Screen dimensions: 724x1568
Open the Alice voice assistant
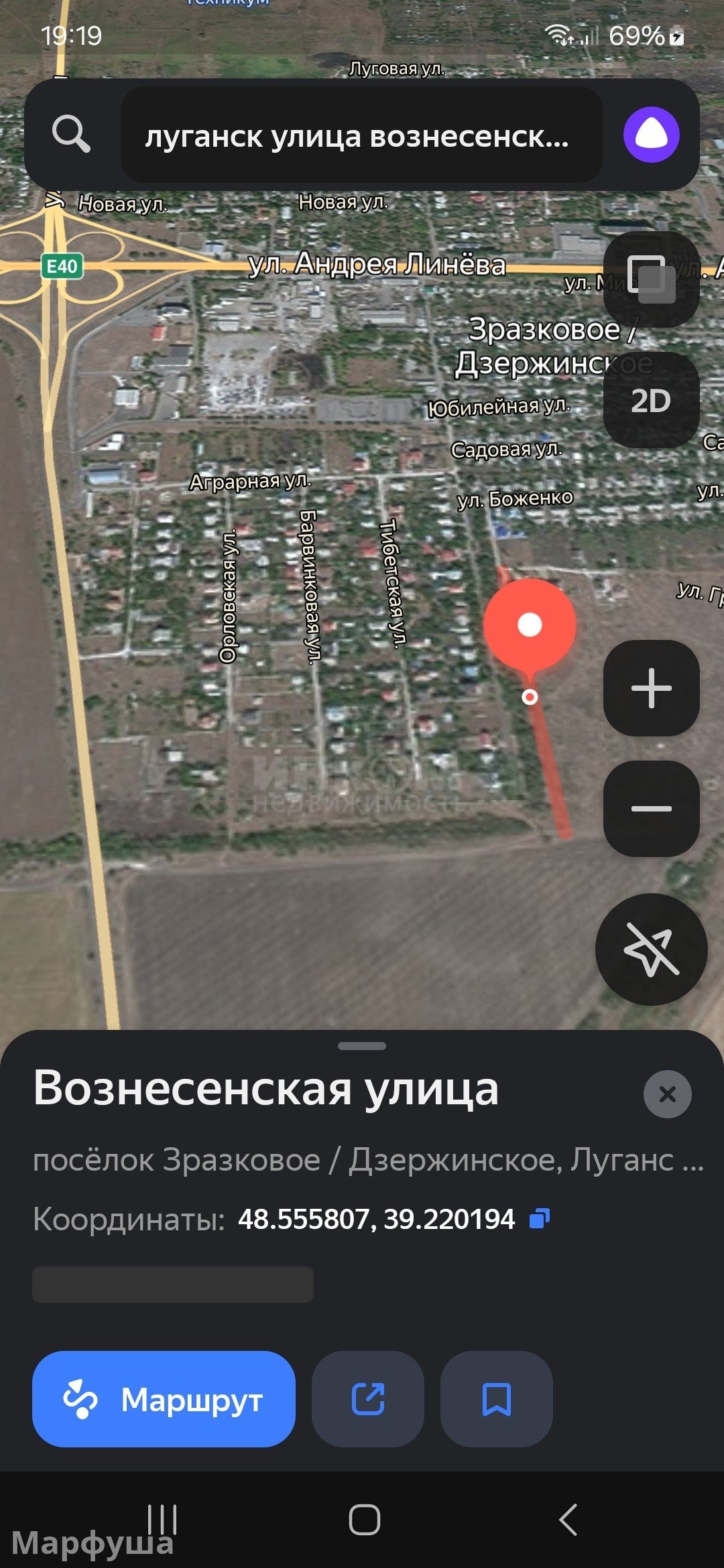coord(651,135)
